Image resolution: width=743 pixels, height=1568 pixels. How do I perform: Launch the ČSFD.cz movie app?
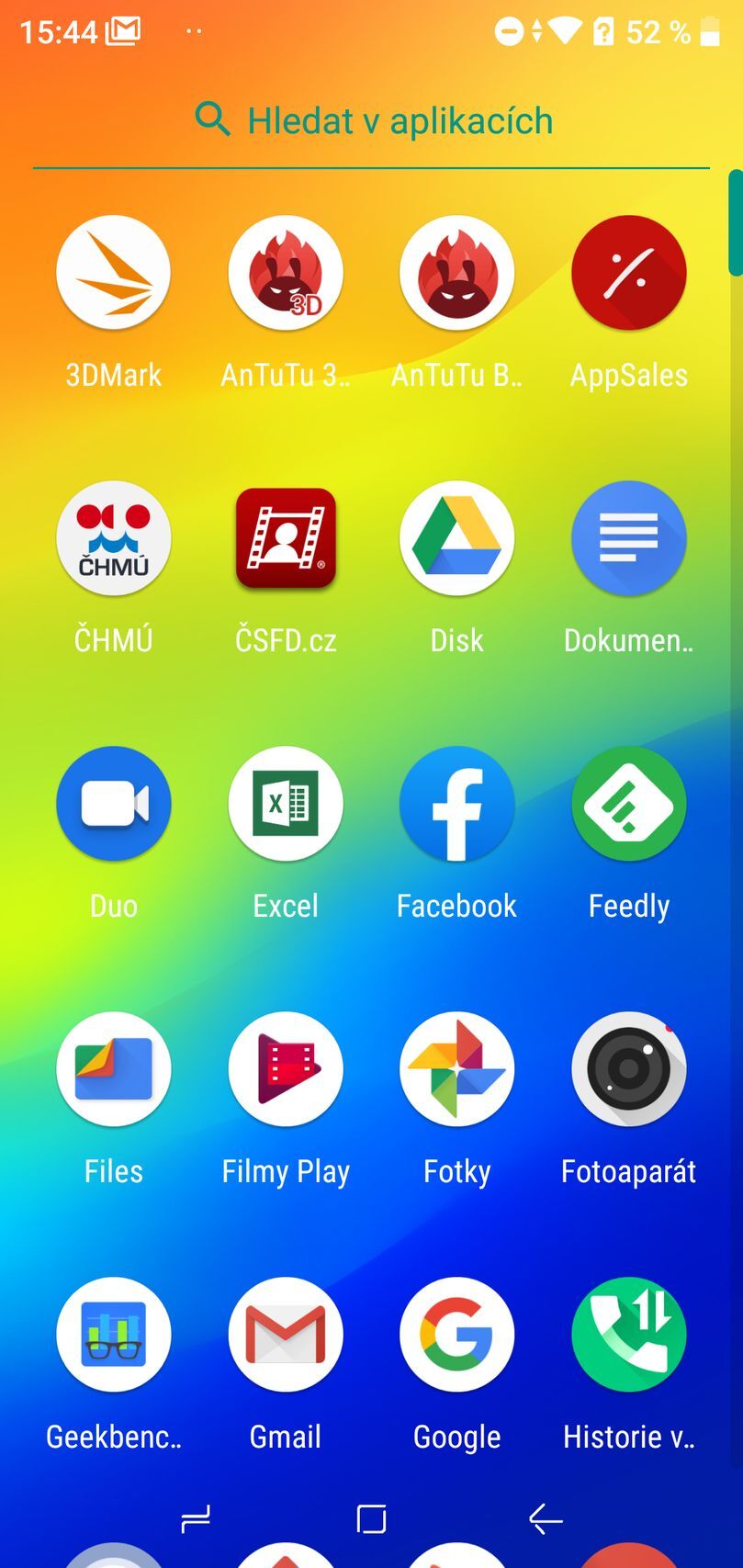pyautogui.click(x=285, y=538)
